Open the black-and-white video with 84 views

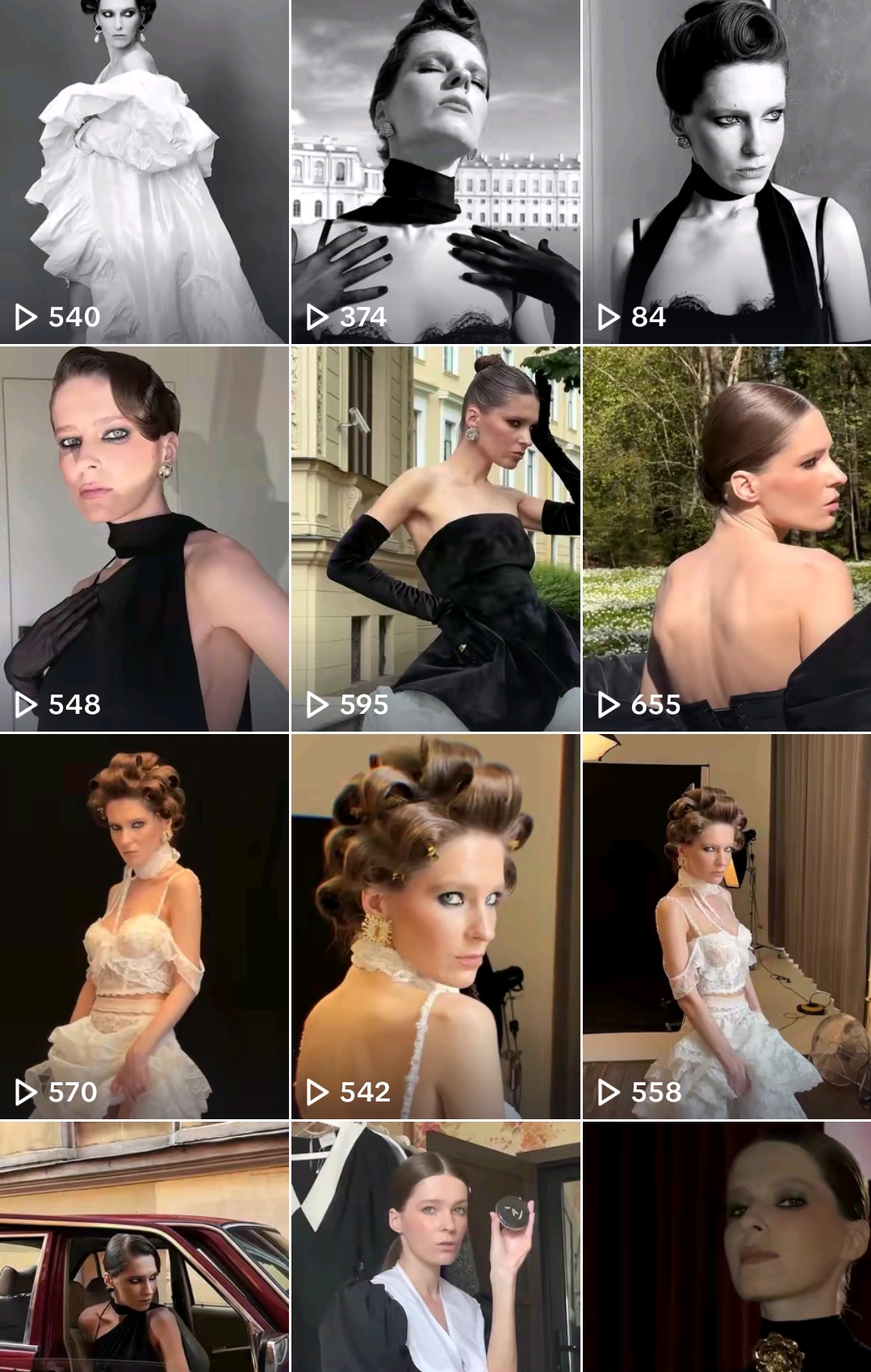pos(727,172)
